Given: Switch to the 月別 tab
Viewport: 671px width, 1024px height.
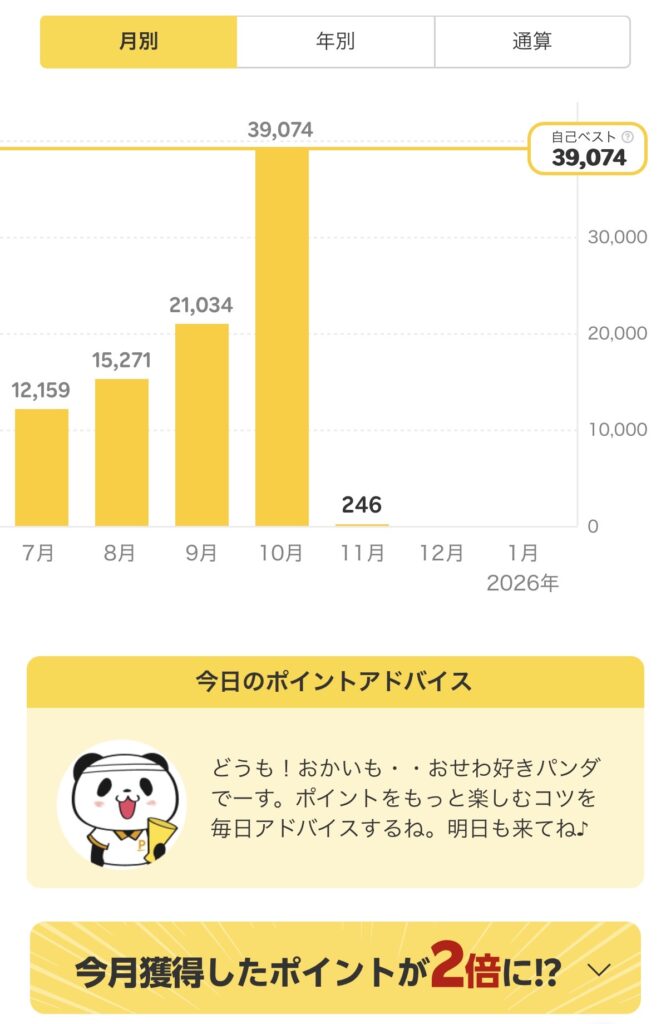Looking at the screenshot, I should tap(138, 42).
